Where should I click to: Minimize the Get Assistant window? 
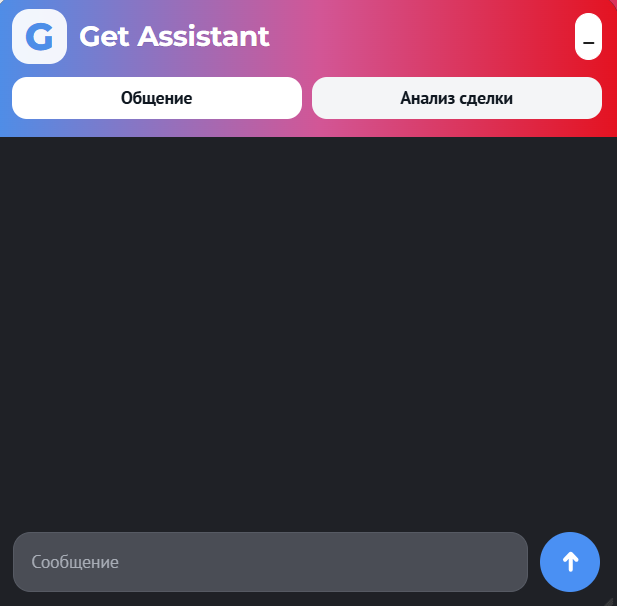coord(588,37)
